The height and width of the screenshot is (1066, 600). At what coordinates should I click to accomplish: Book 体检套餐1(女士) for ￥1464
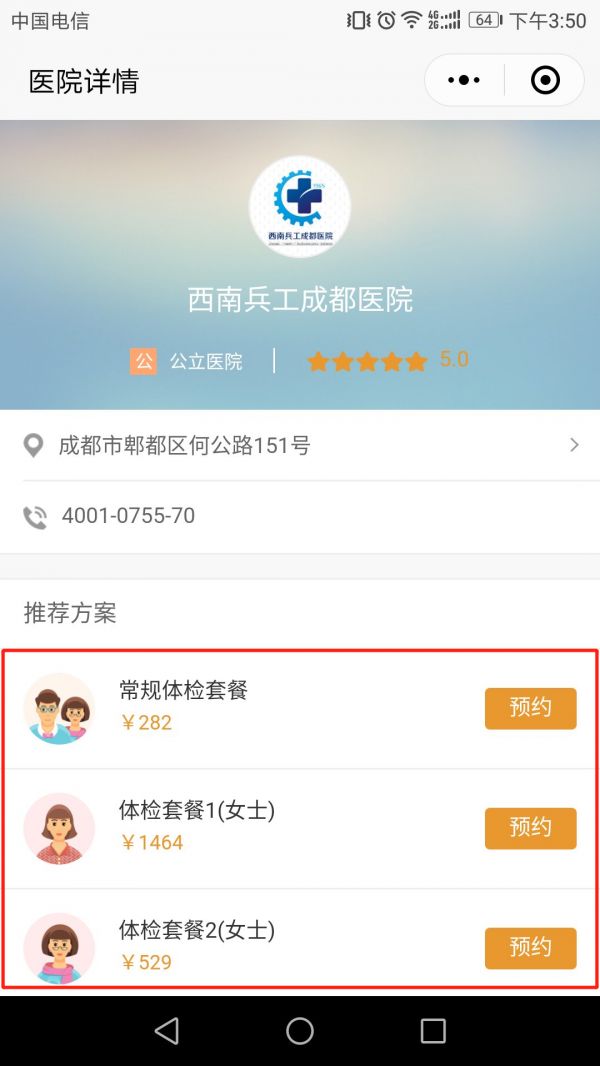[x=530, y=828]
